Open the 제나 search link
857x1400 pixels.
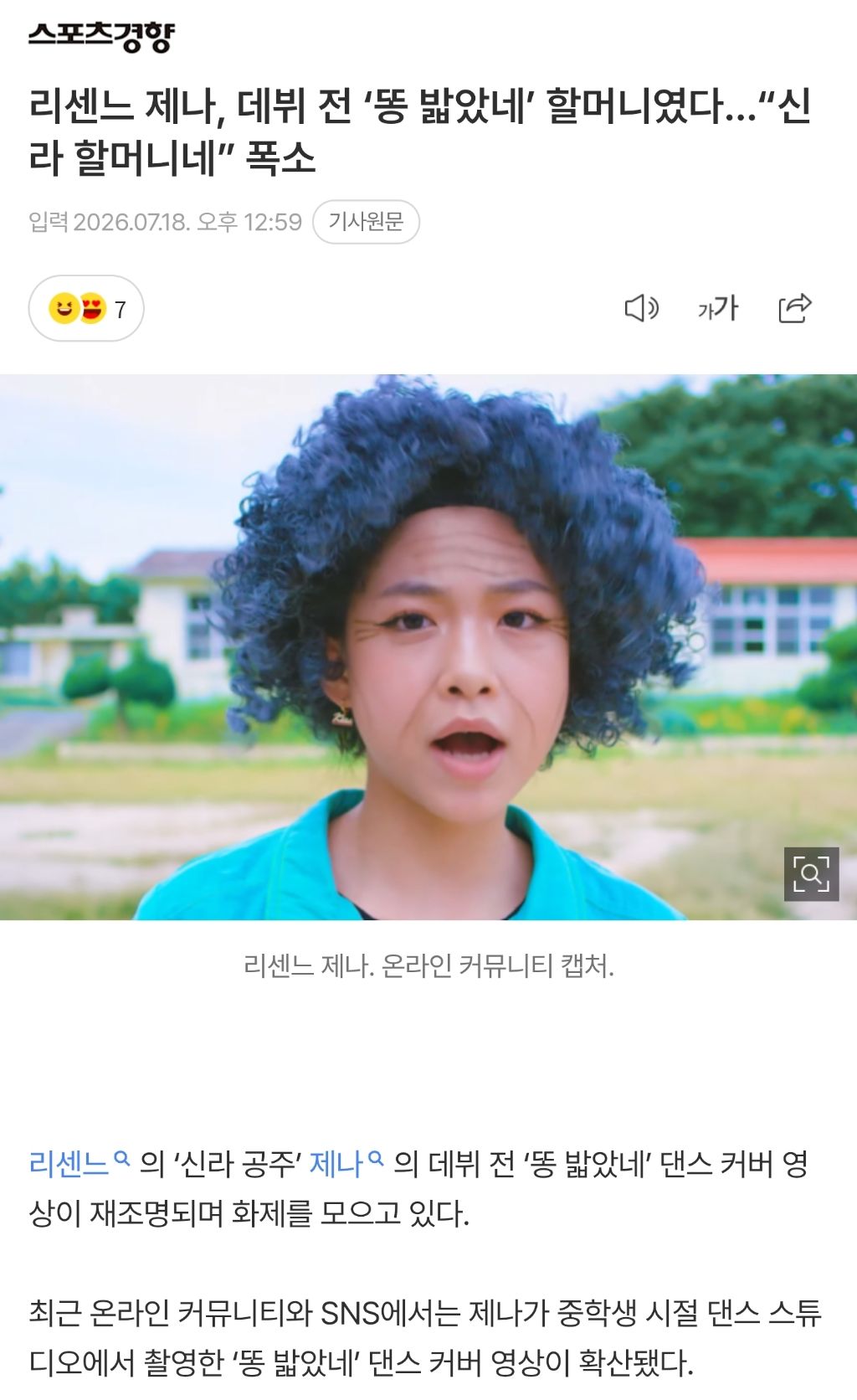click(346, 1163)
